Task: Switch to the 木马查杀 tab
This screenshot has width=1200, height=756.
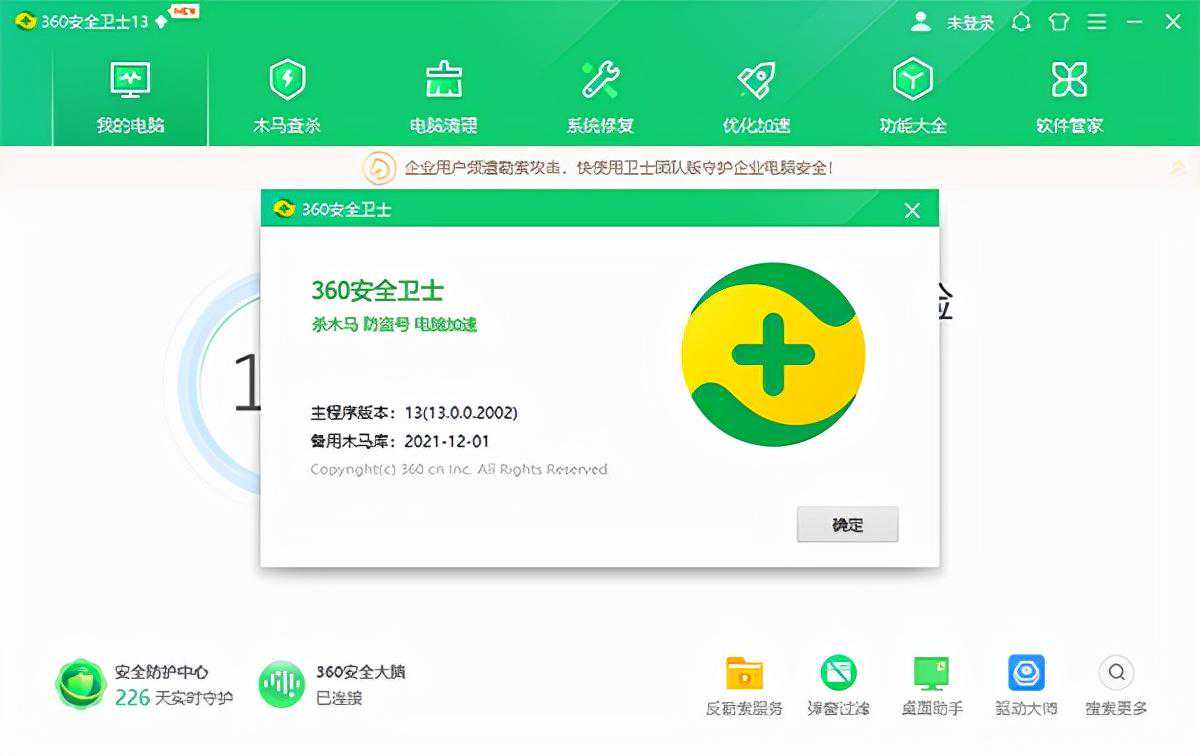Action: point(287,97)
